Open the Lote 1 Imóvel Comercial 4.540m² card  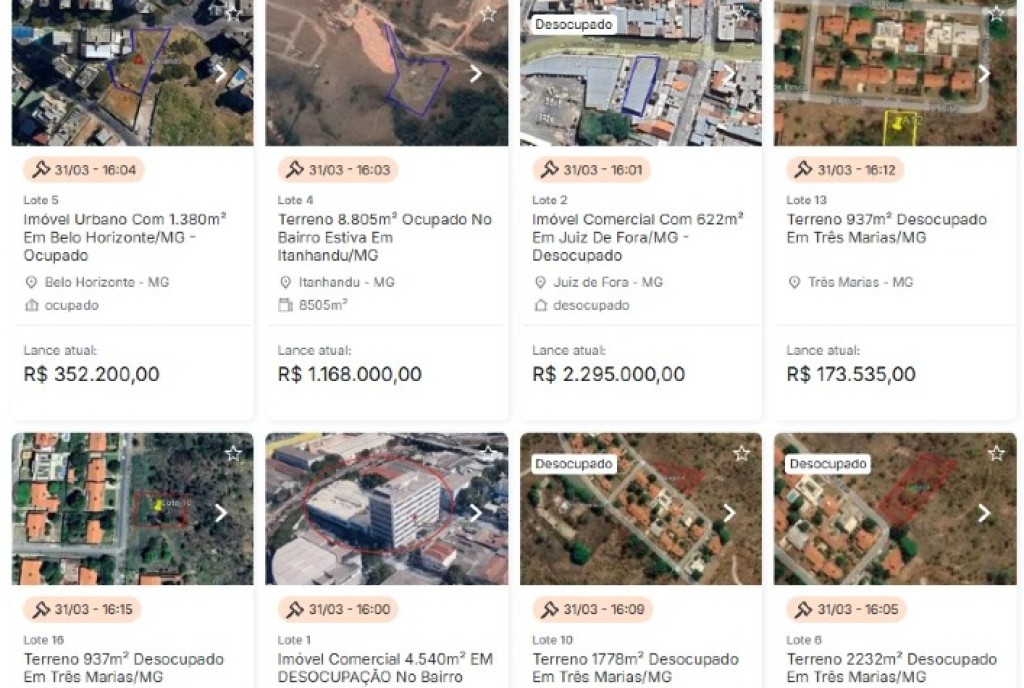385,668
